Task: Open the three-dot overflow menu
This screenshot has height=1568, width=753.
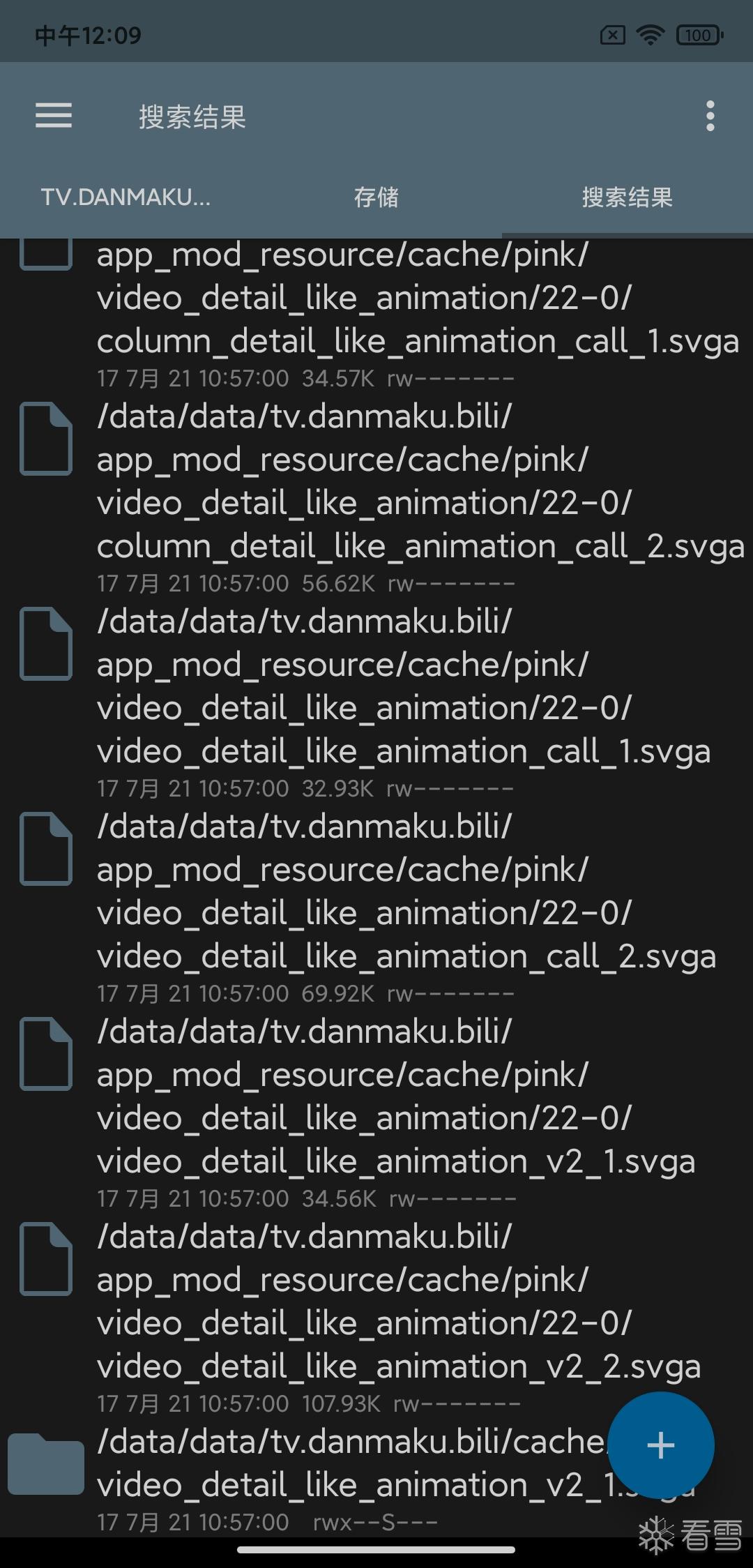Action: pos(710,116)
